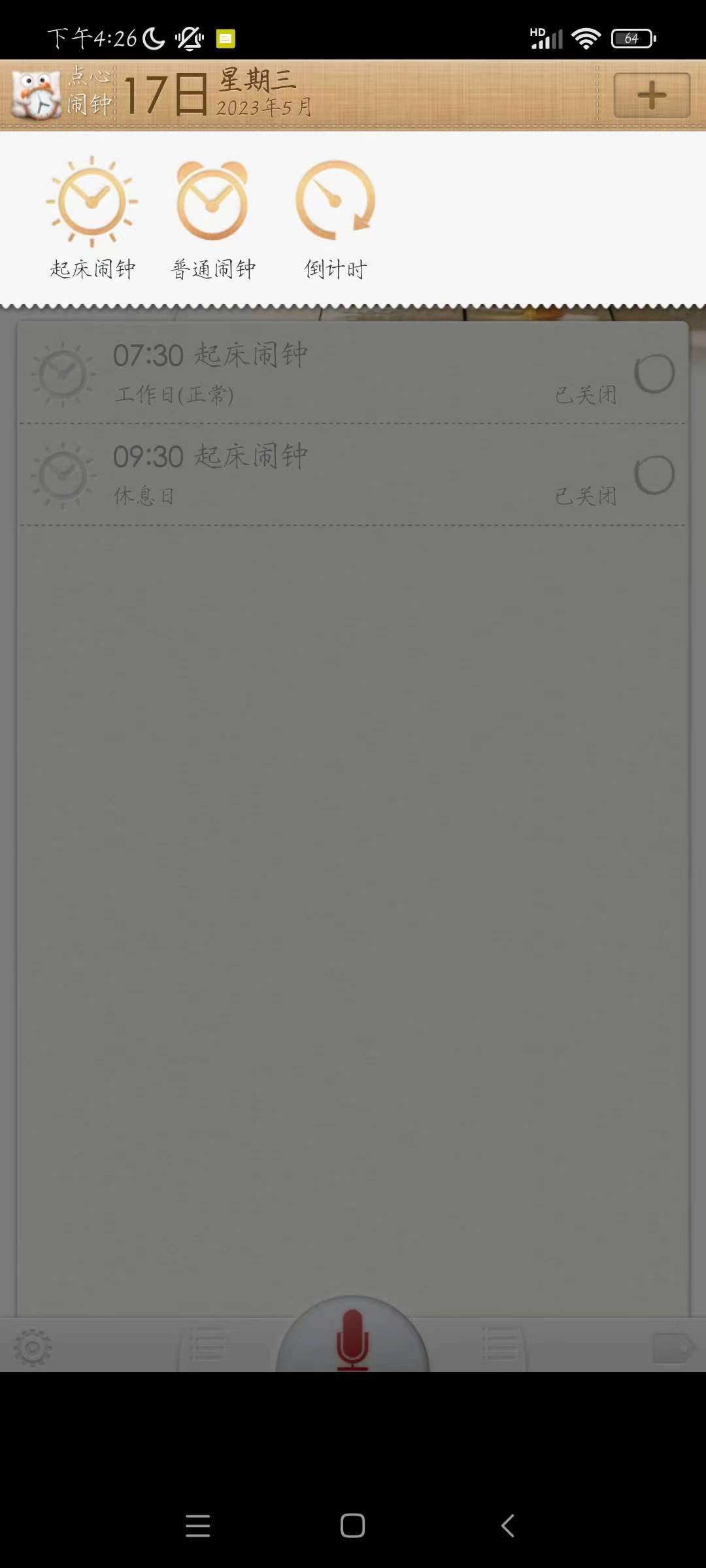The height and width of the screenshot is (1568, 706).
Task: Tap the 工作日(正常) label under the 07:30 alarm
Action: click(x=173, y=394)
